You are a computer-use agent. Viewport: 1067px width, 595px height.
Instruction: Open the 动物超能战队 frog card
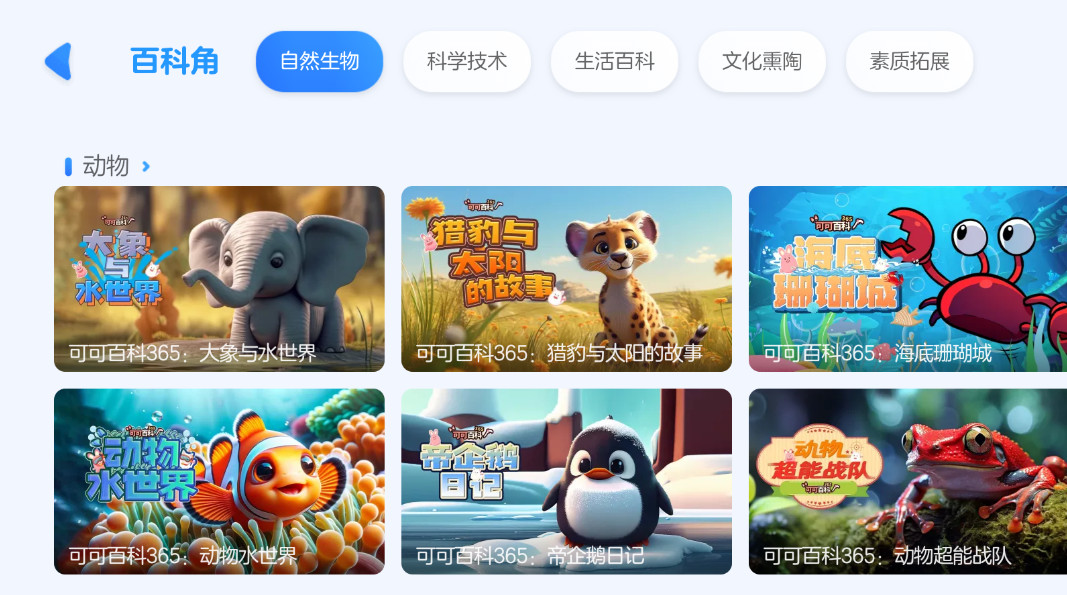click(907, 481)
